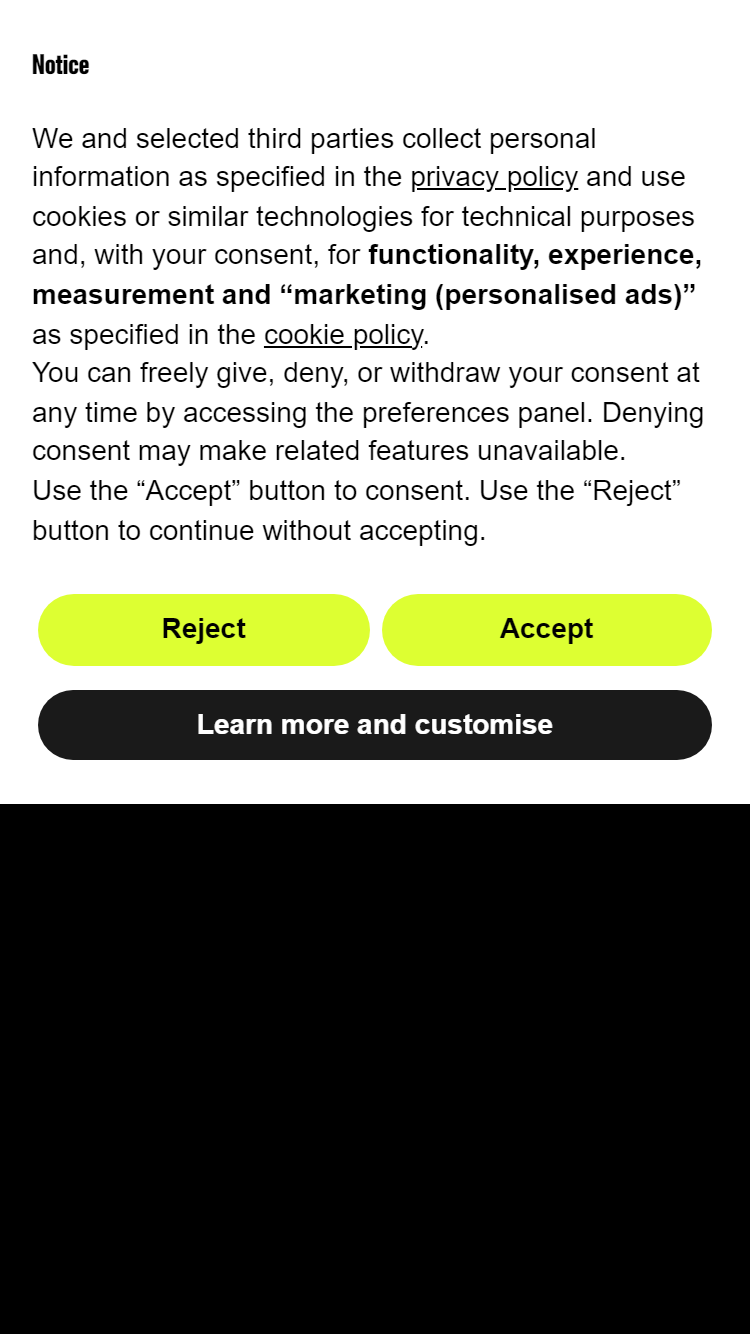The width and height of the screenshot is (750, 1334).
Task: Open the cookie policy link
Action: point(343,335)
